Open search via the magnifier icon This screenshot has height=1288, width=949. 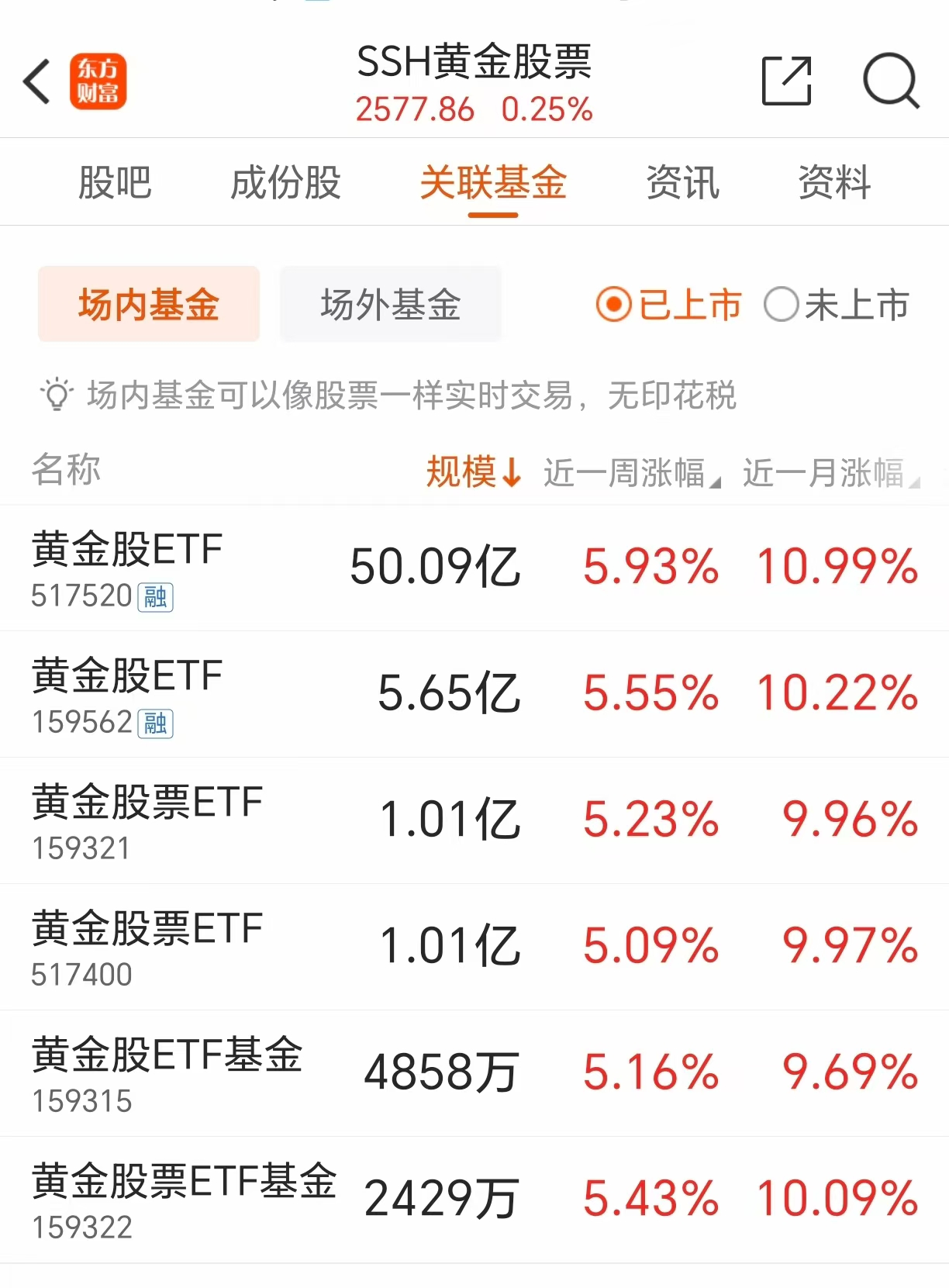pos(890,81)
